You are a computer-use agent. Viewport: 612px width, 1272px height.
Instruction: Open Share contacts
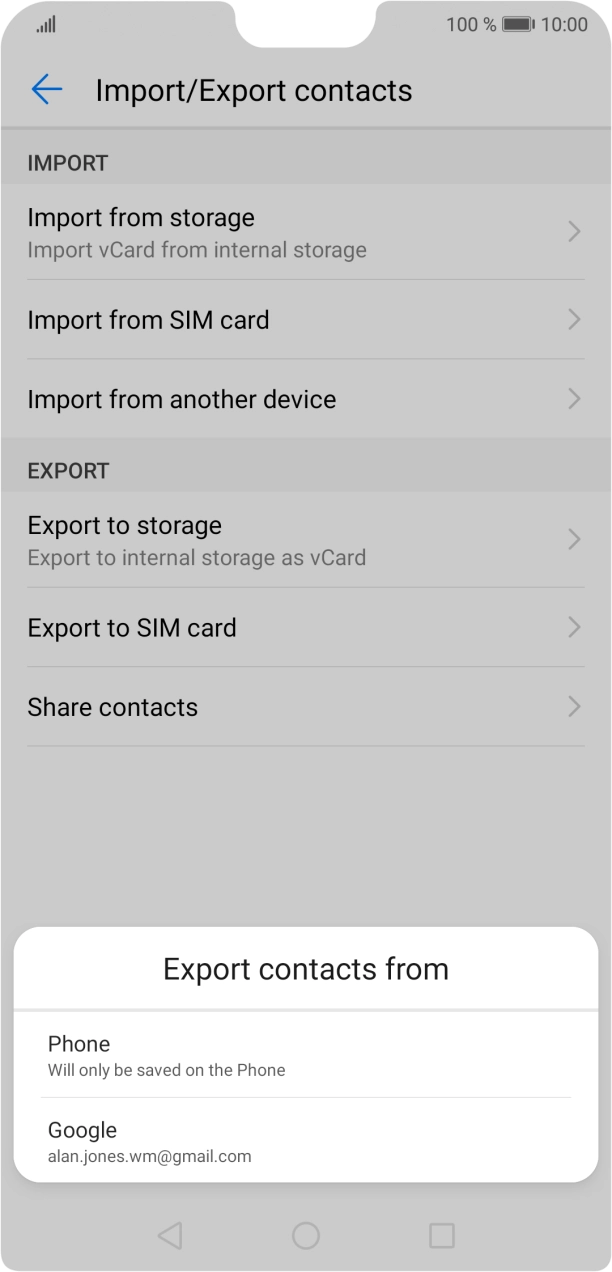coord(306,707)
